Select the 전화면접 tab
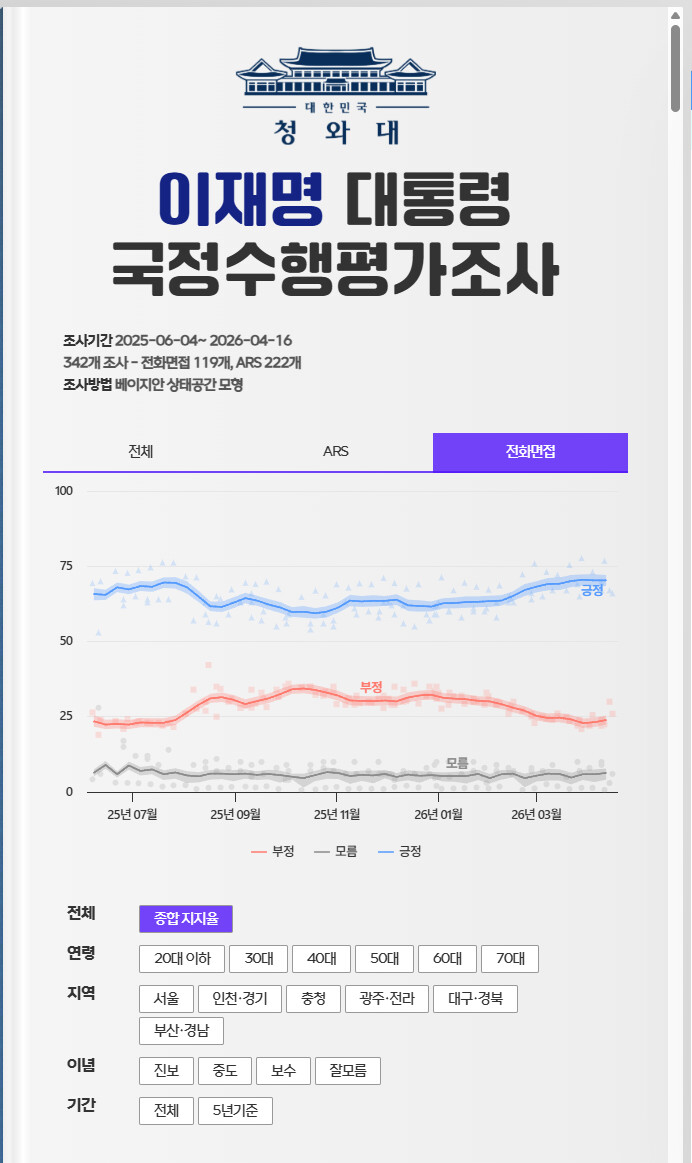 click(530, 452)
